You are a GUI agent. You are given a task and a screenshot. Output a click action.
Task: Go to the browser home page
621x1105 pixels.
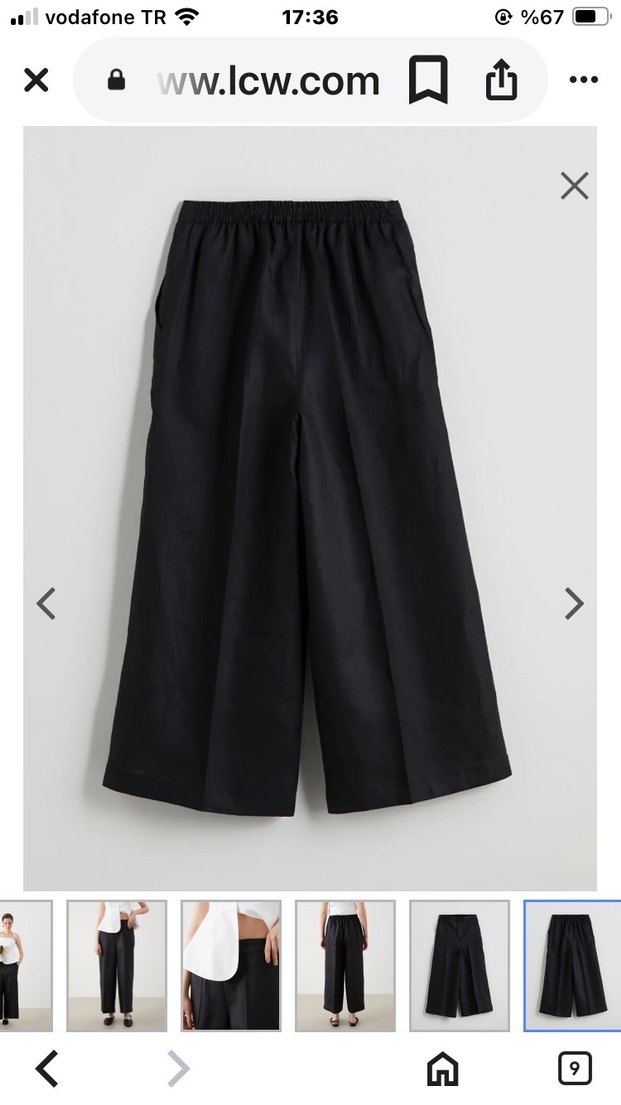point(442,1069)
